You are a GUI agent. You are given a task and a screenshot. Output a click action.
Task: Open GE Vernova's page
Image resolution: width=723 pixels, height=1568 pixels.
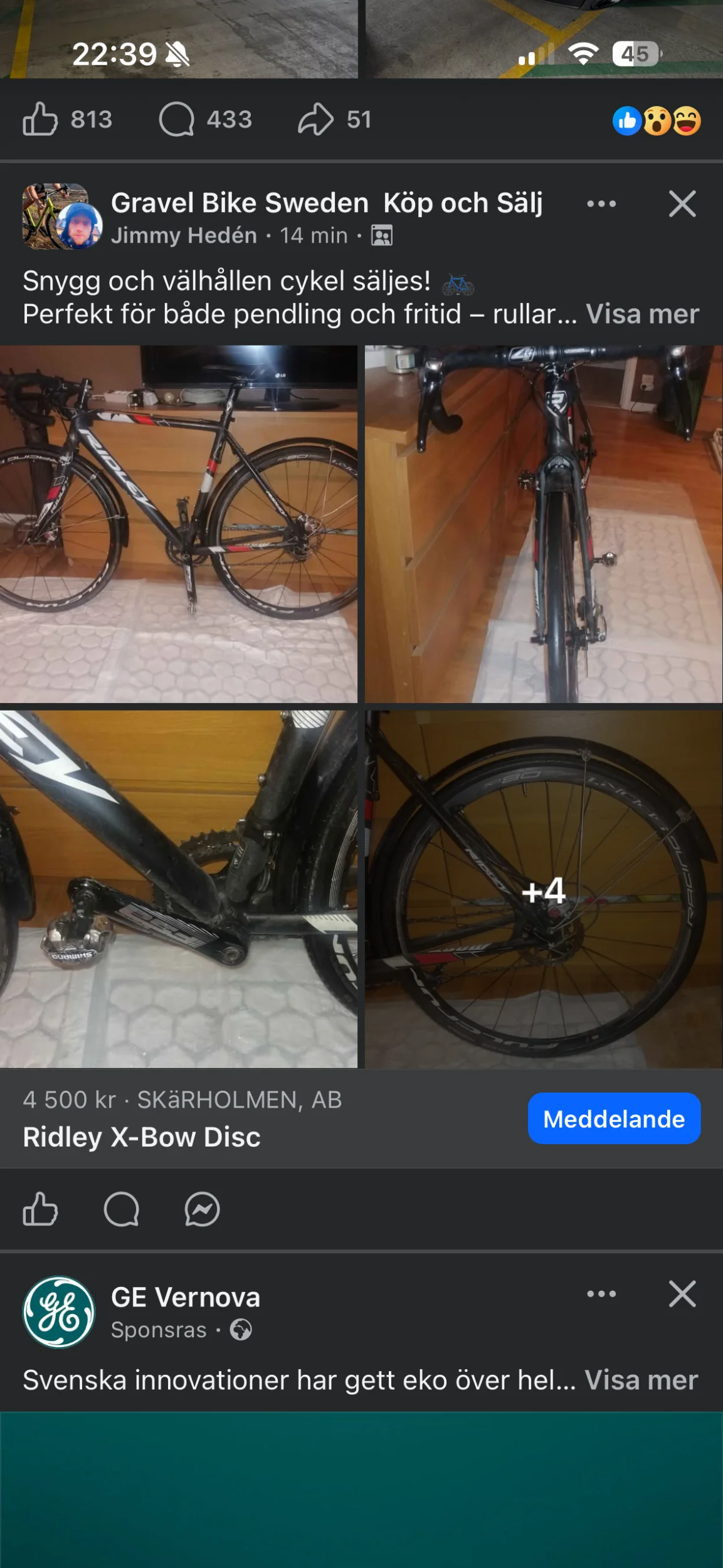pyautogui.click(x=186, y=1297)
